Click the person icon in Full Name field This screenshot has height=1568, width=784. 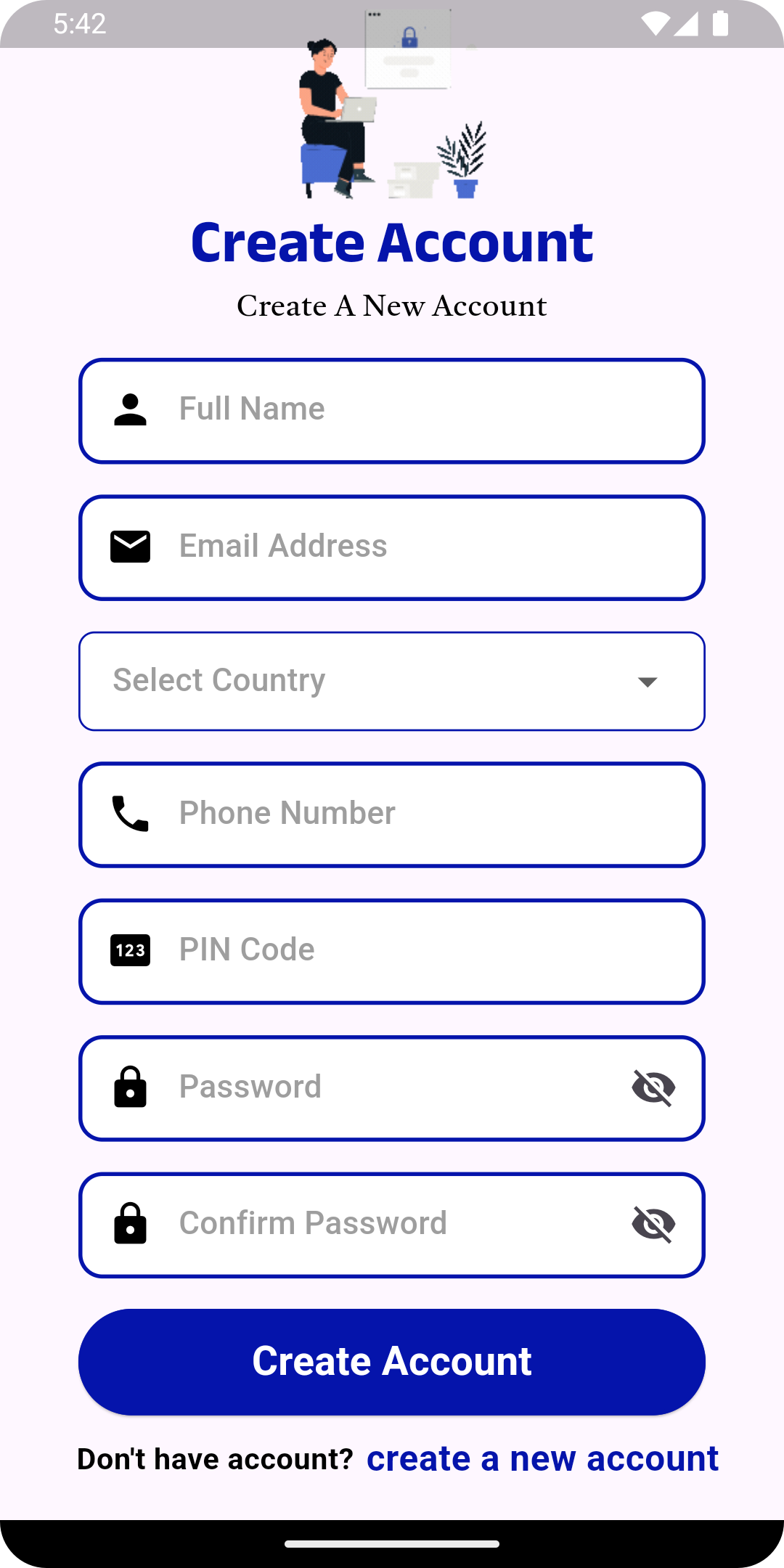click(131, 409)
